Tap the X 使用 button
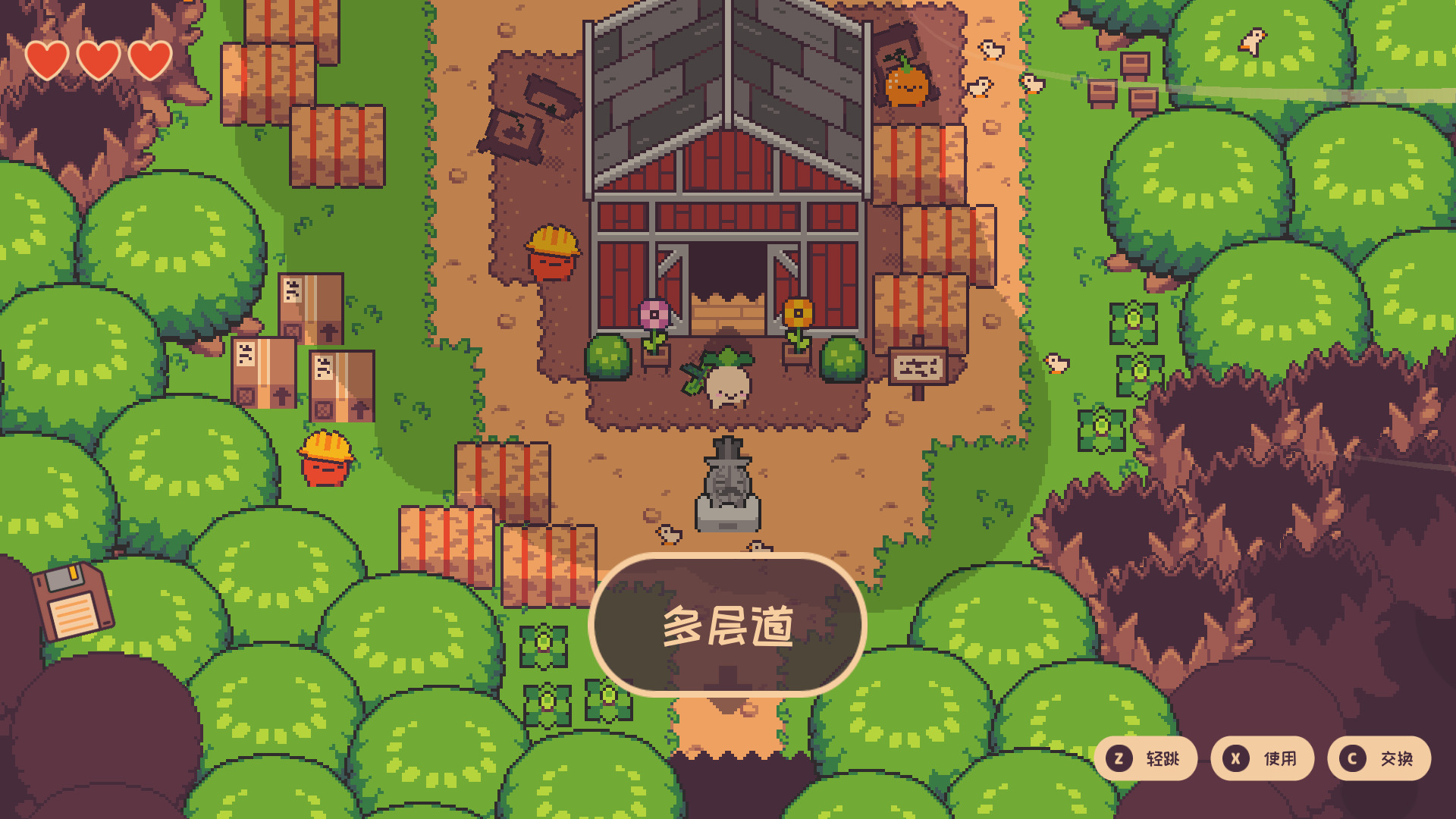The image size is (1456, 819). pos(1262,758)
